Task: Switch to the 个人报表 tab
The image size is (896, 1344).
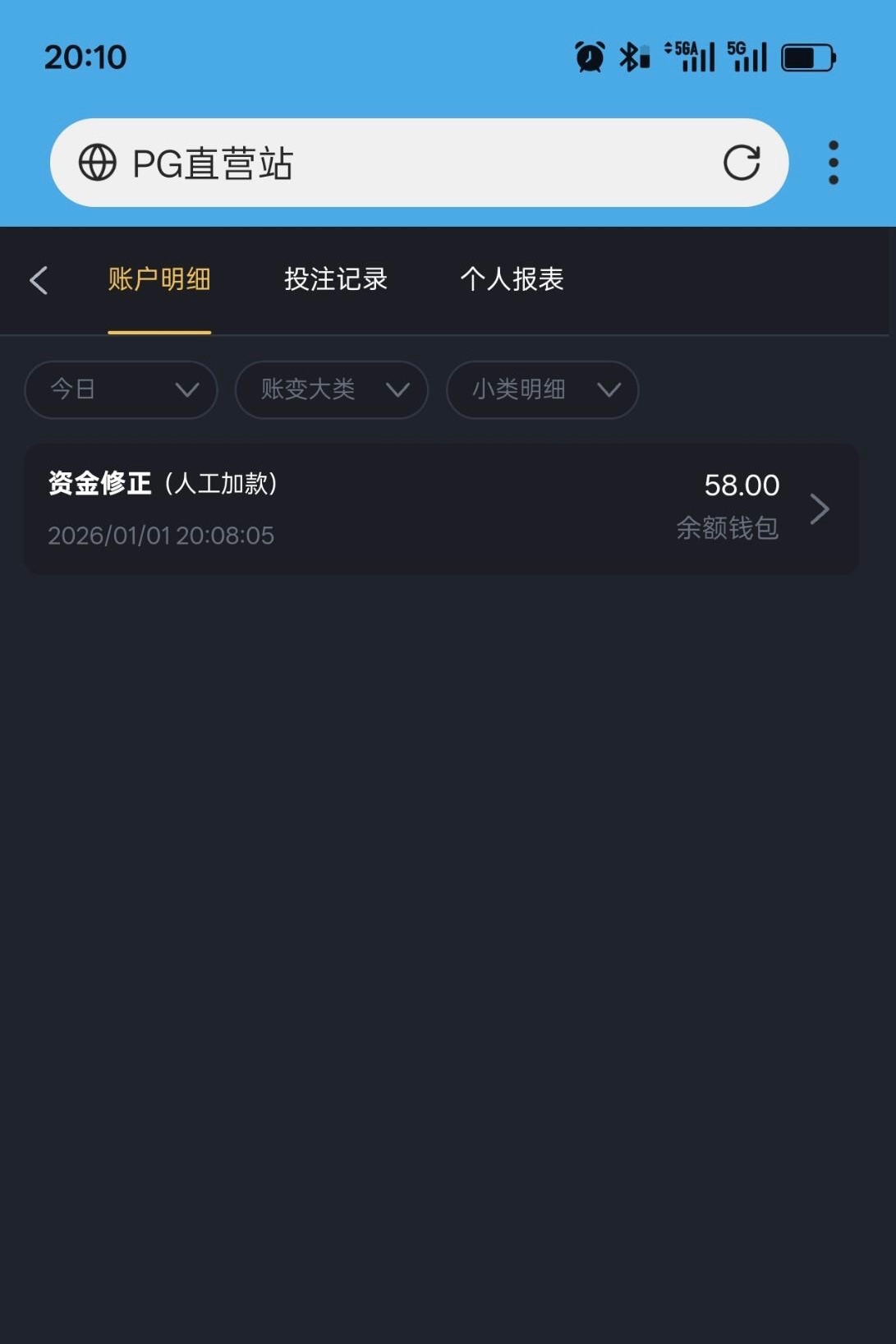Action: [x=512, y=280]
